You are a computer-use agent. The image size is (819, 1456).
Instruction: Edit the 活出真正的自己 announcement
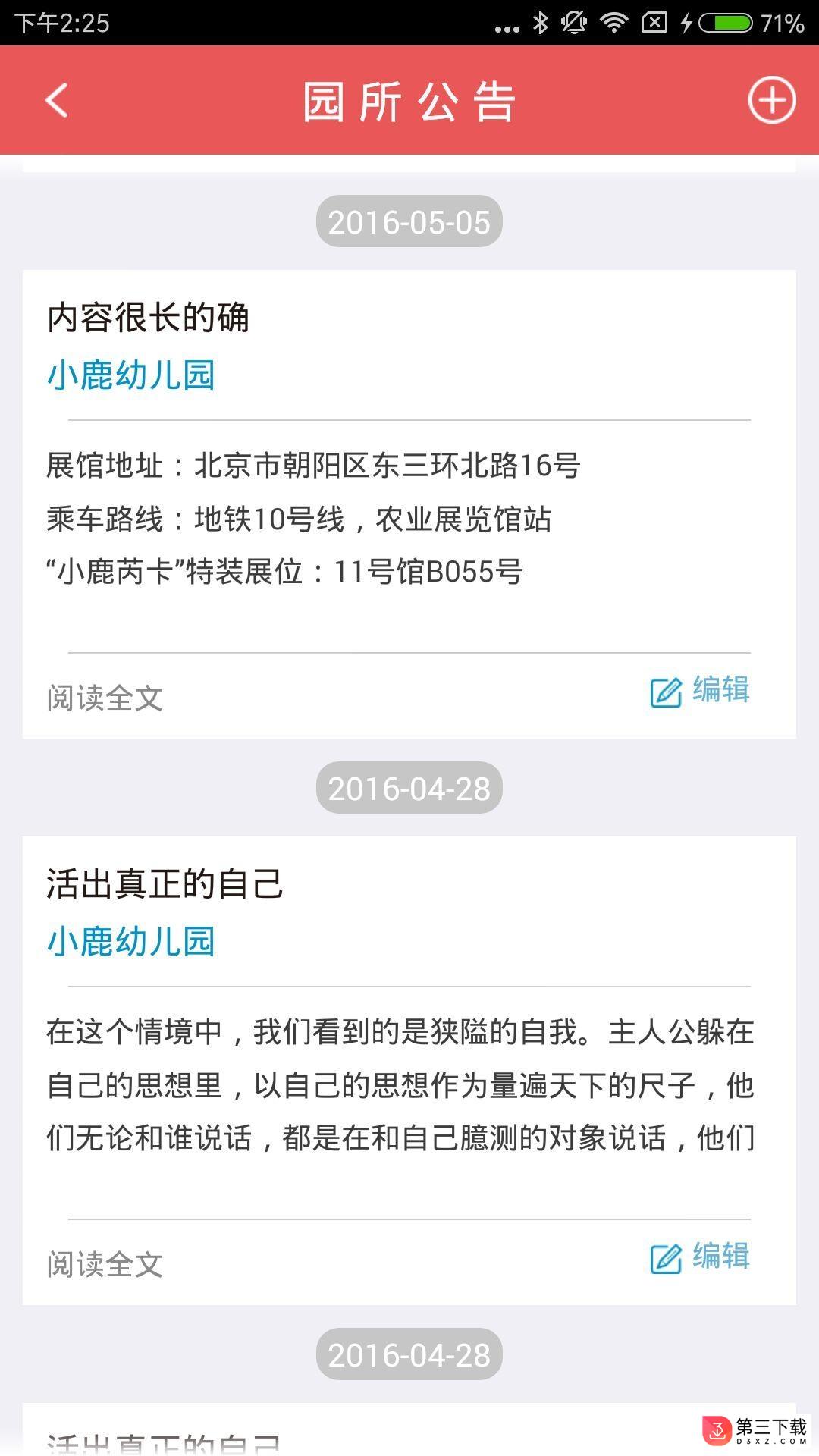click(x=700, y=1257)
